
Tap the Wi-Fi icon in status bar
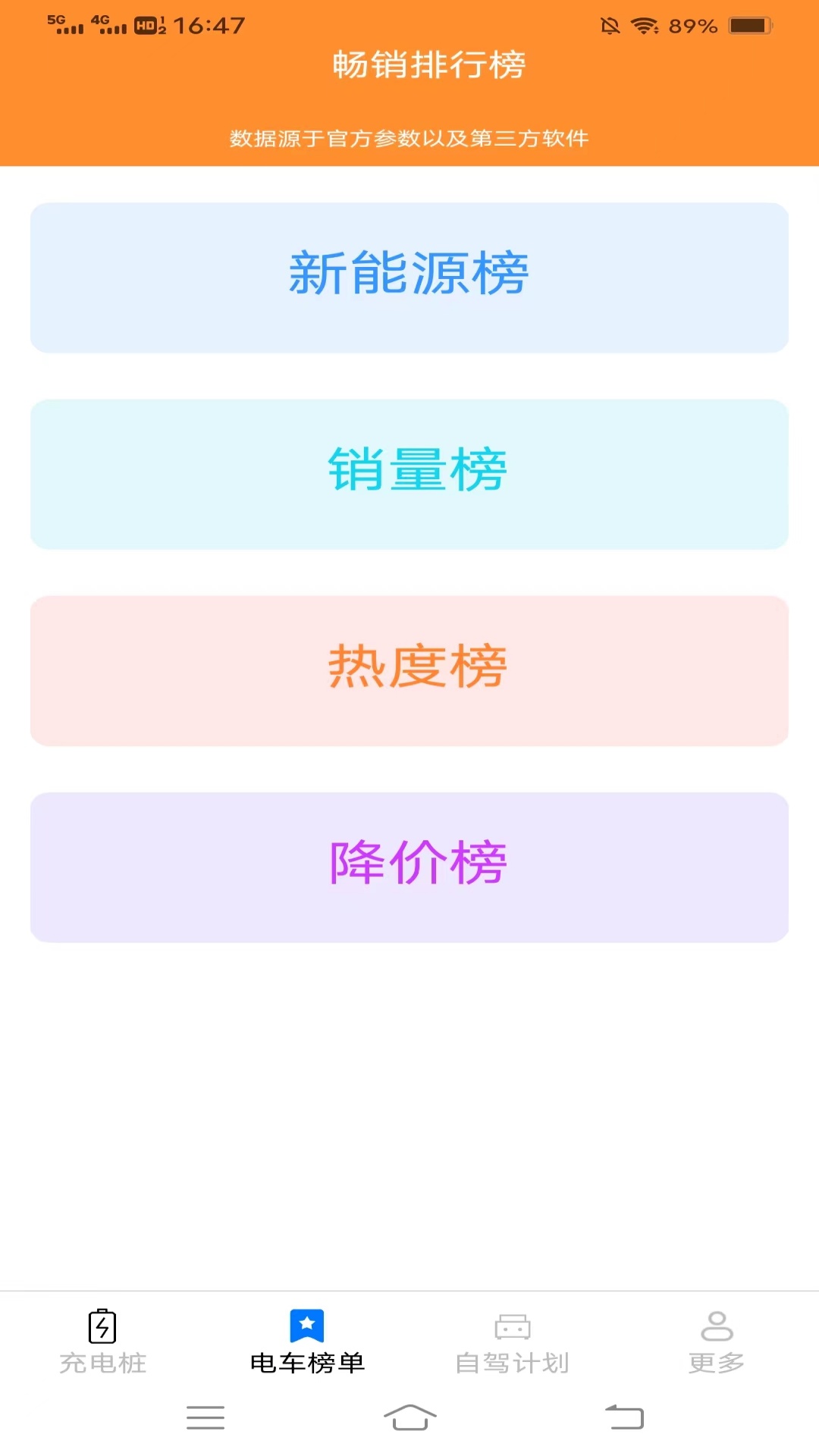click(x=645, y=25)
